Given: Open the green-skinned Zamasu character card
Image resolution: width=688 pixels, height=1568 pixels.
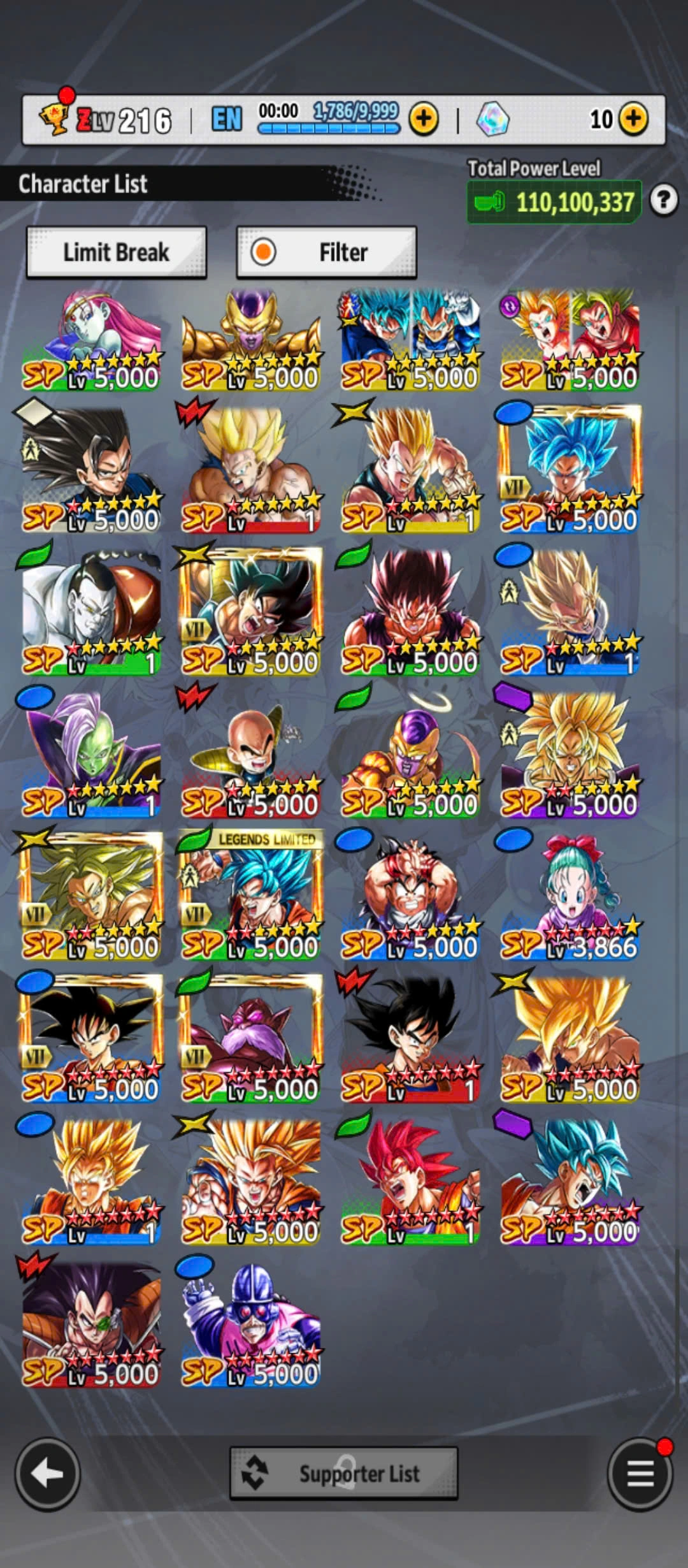Looking at the screenshot, I should pyautogui.click(x=90, y=753).
